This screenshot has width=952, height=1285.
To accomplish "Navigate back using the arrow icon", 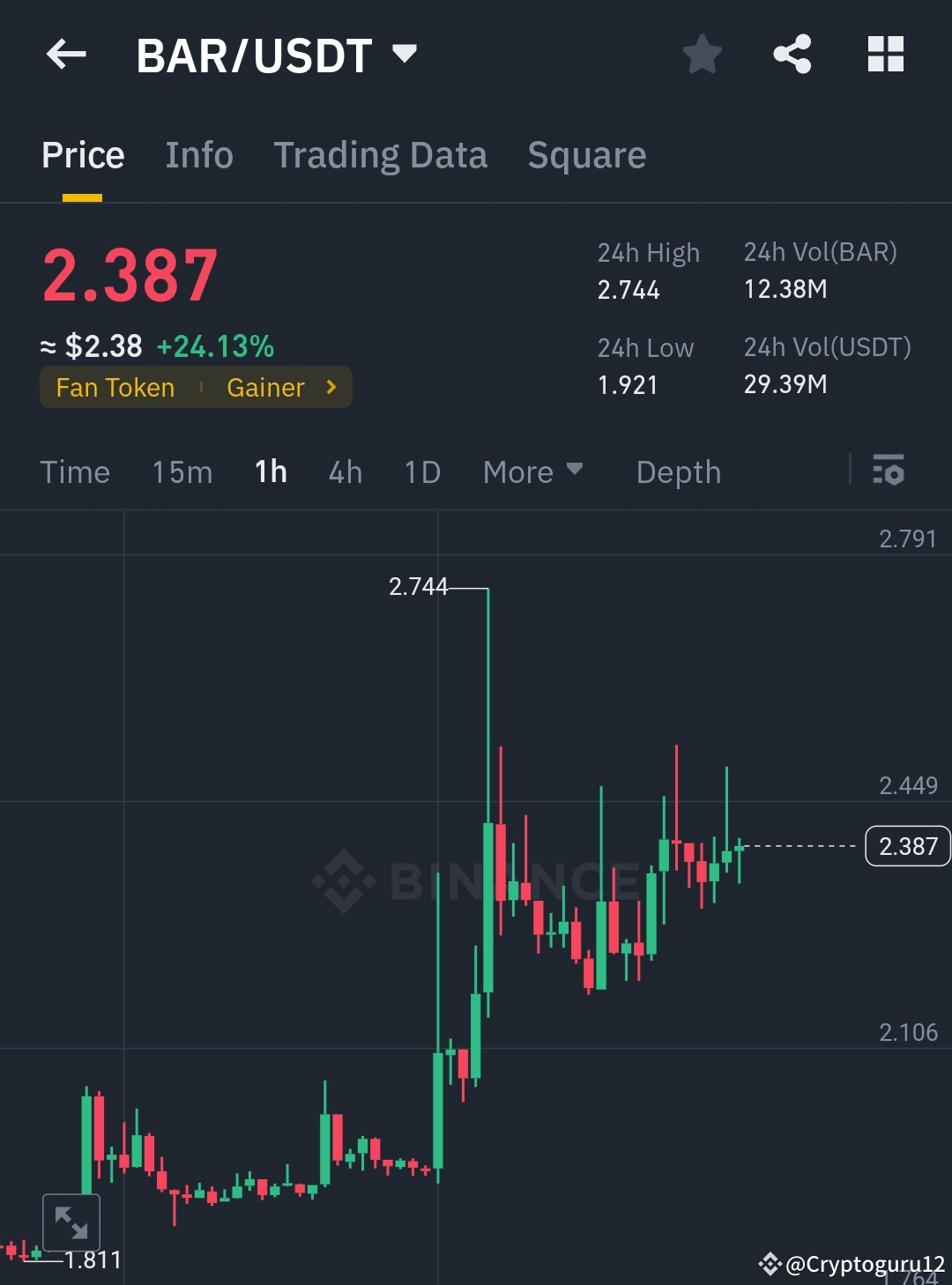I will point(66,55).
